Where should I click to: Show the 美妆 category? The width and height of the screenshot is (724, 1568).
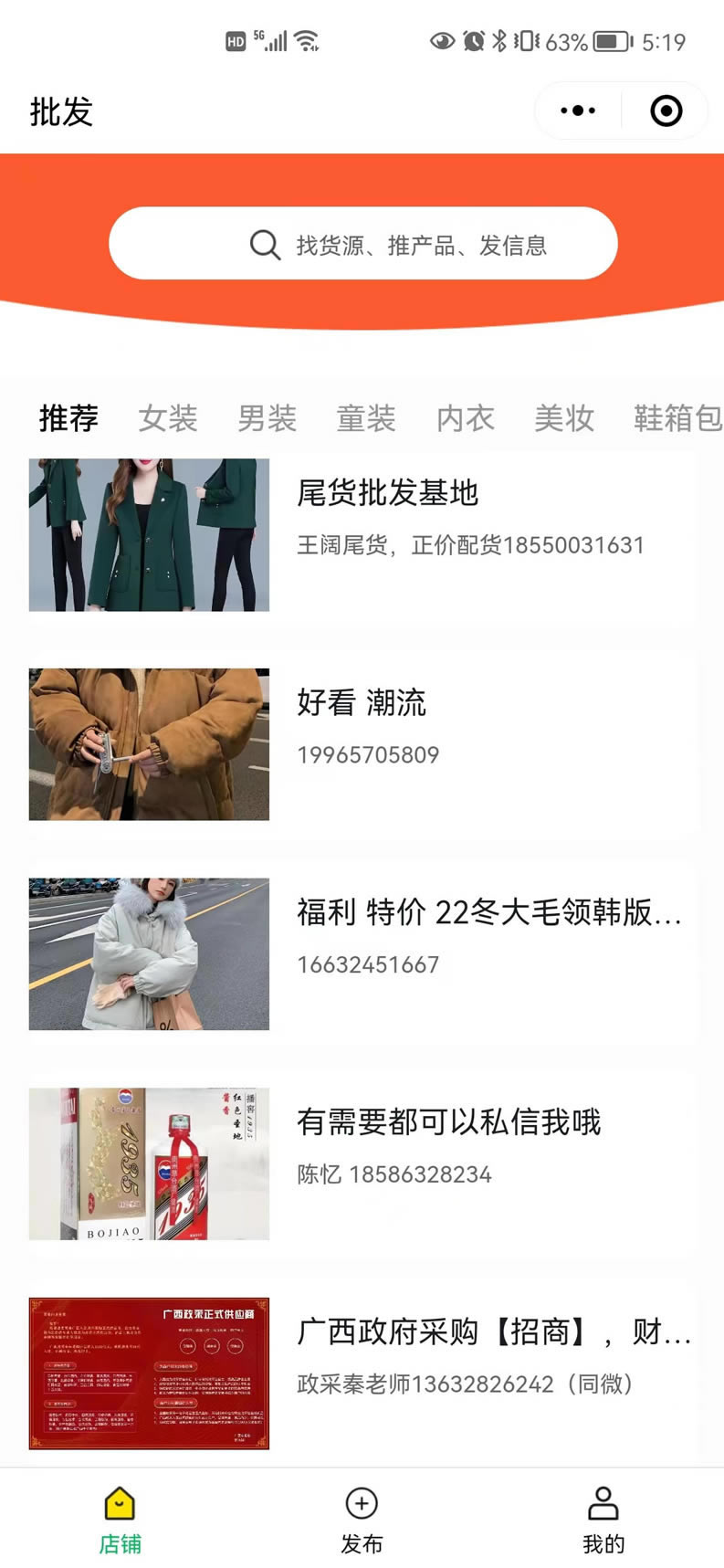tap(564, 418)
